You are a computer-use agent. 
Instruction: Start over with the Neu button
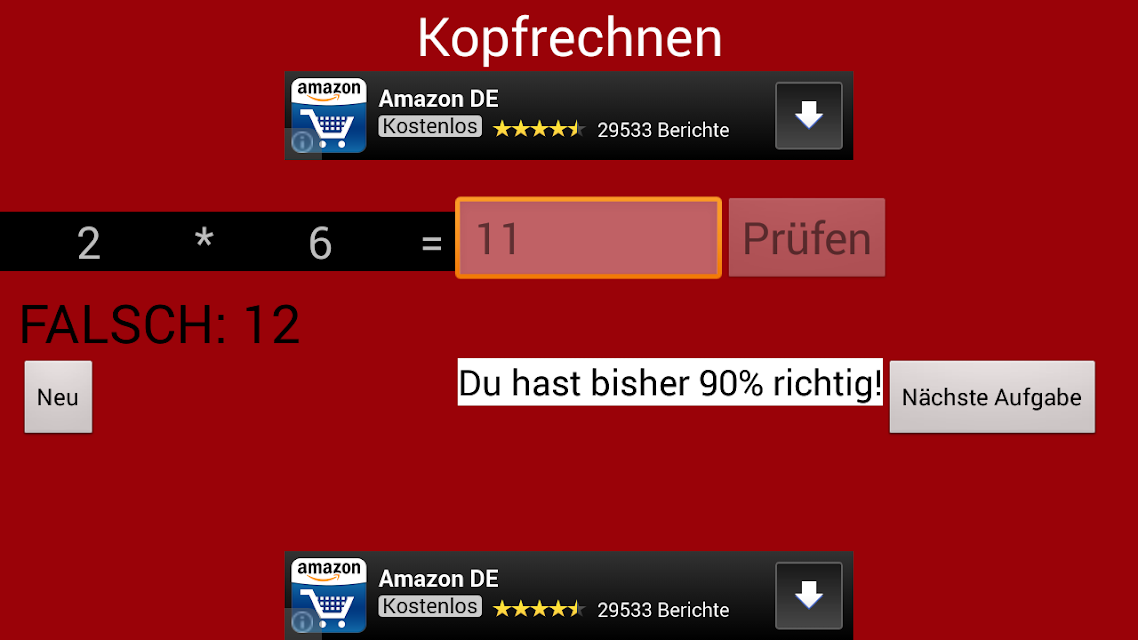(x=58, y=397)
